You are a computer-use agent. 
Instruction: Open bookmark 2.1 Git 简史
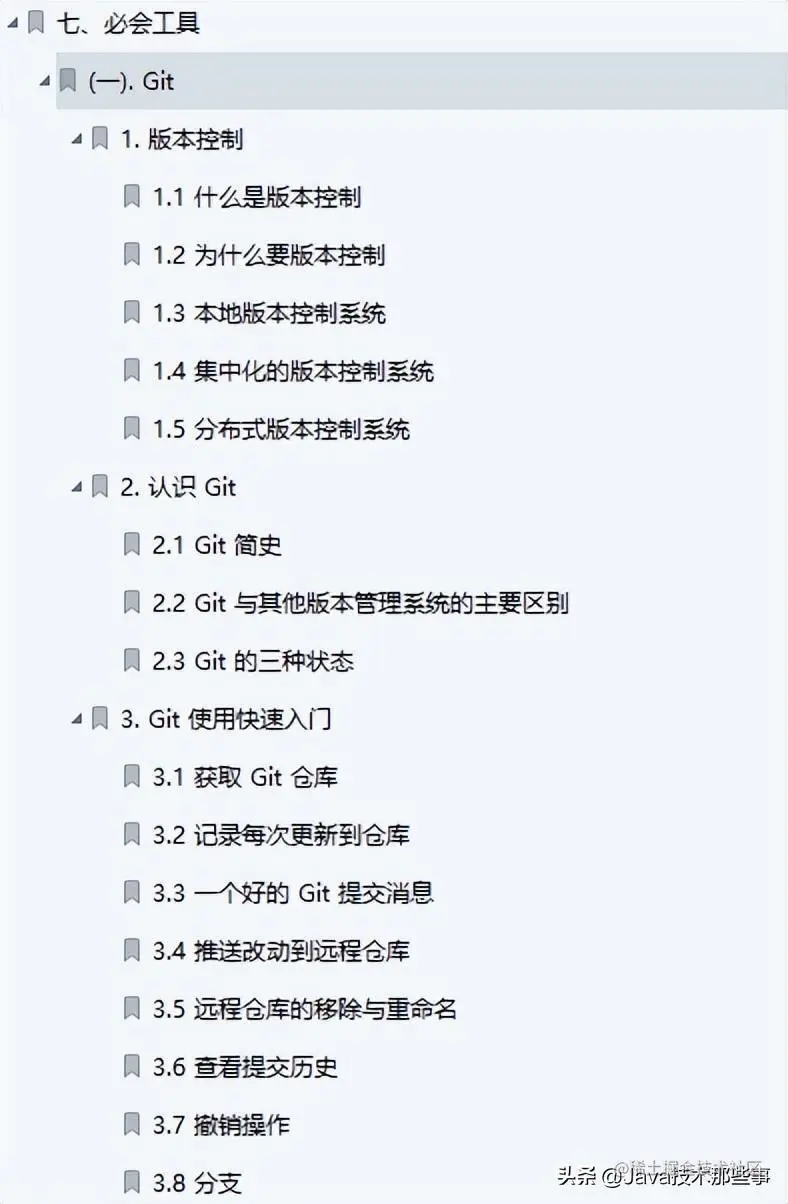pos(216,545)
